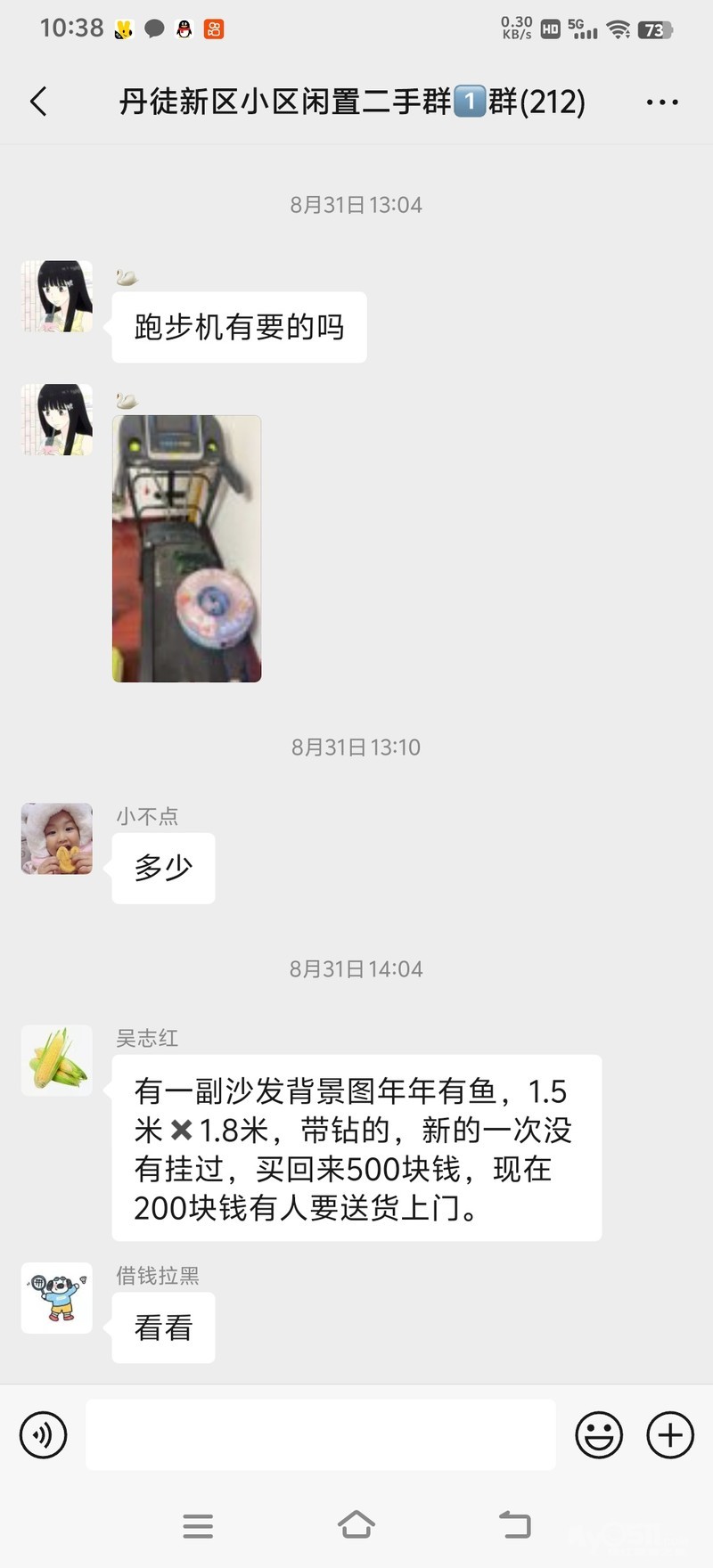This screenshot has width=713, height=1568.
Task: Switch to voice message input
Action: click(x=44, y=1434)
